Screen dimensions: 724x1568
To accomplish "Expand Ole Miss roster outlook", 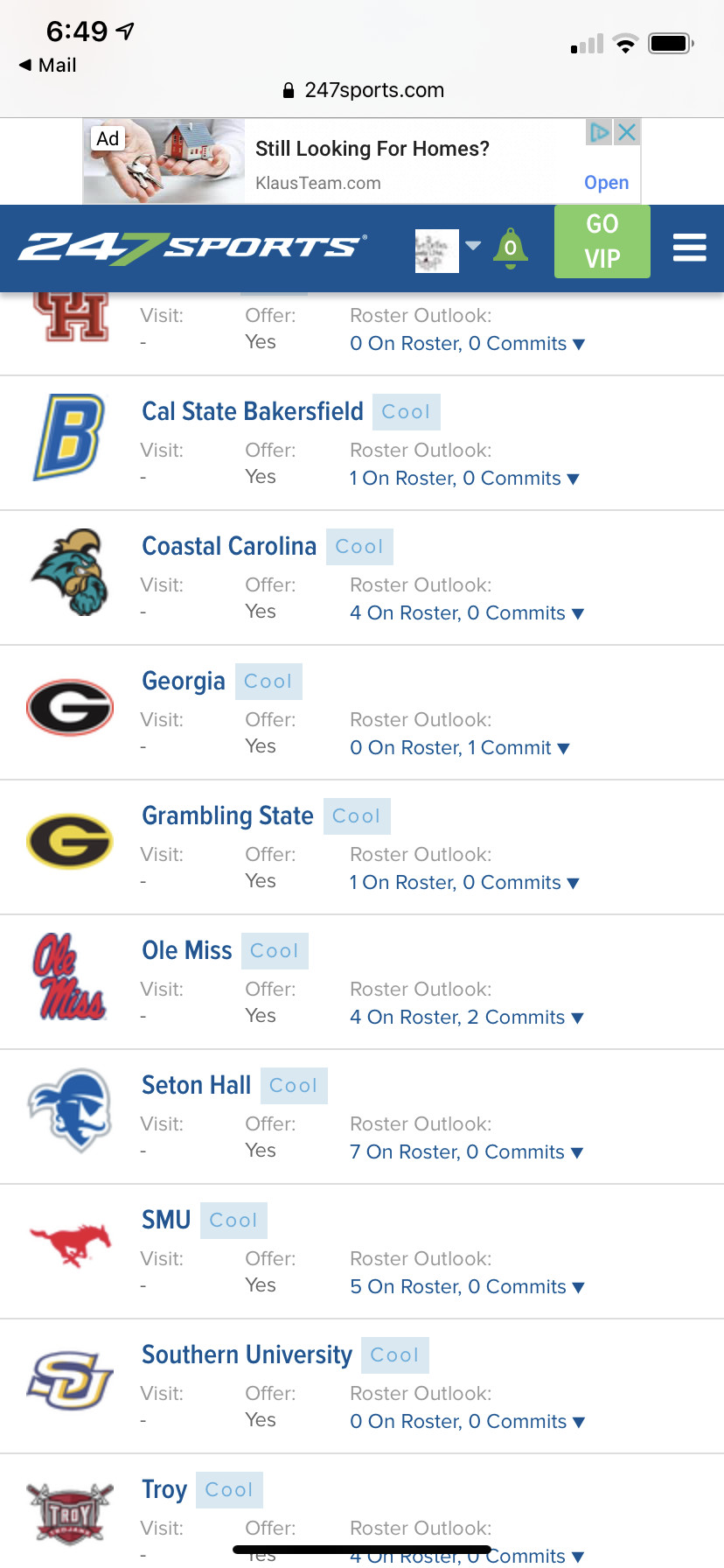I will pos(467,1017).
